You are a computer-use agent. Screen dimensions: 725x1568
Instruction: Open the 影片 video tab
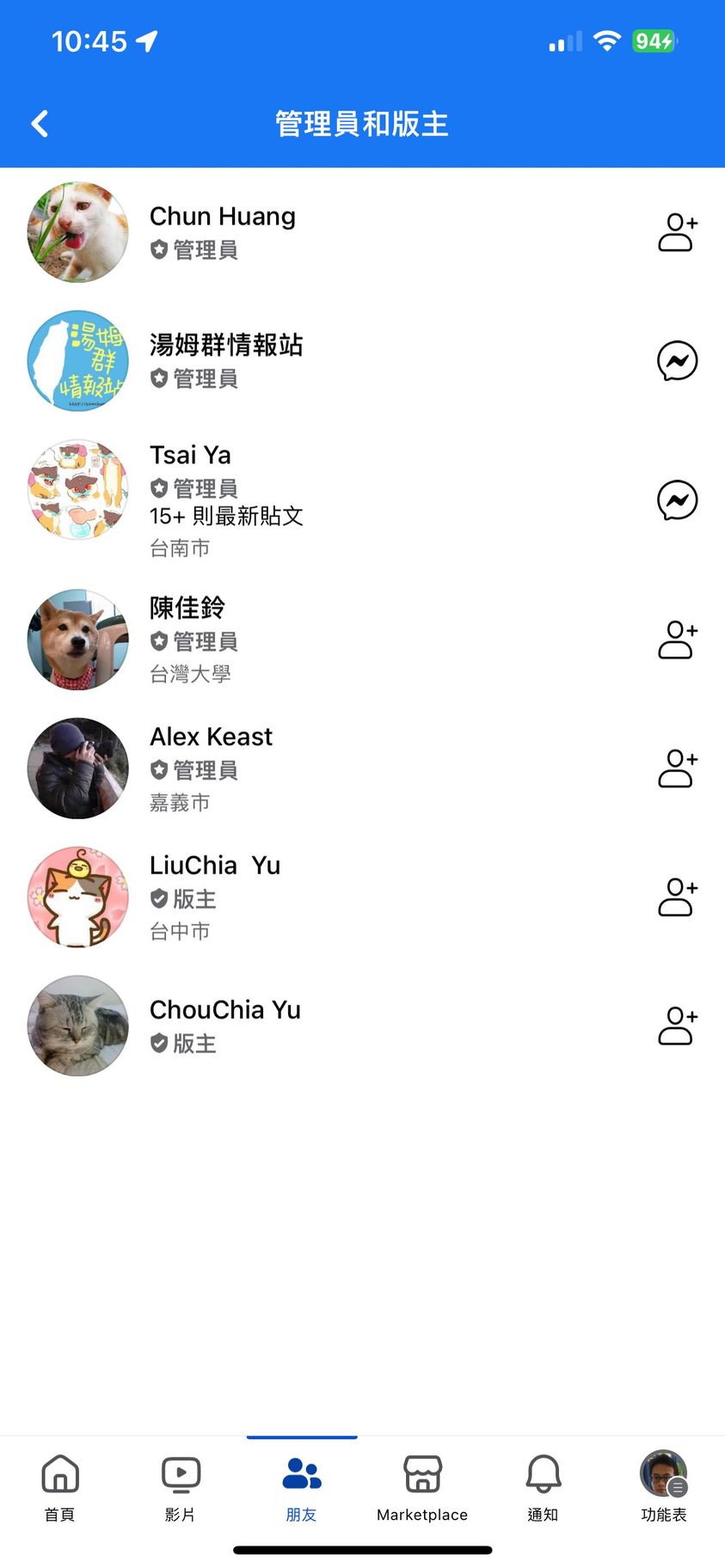(181, 1487)
